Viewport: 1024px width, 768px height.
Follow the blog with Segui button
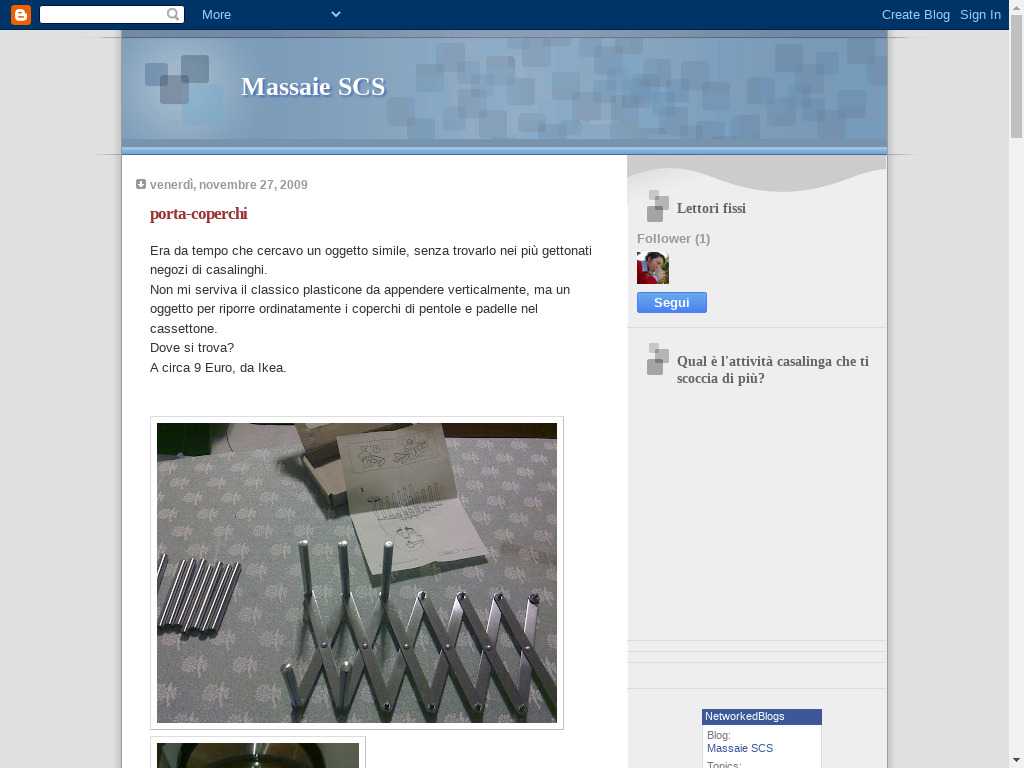tap(671, 303)
